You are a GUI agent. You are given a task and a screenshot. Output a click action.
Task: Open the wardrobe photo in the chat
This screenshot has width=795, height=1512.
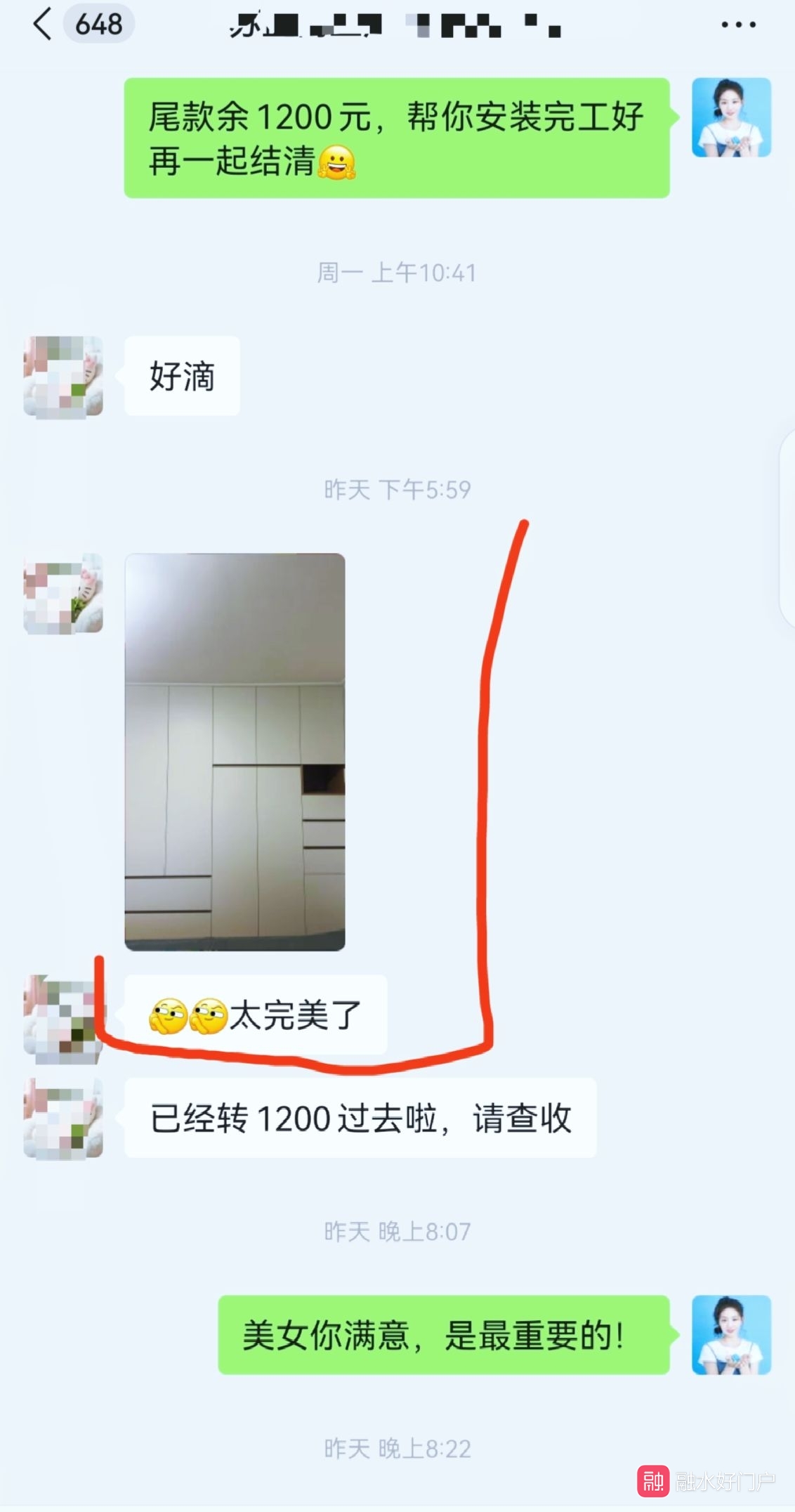(235, 752)
